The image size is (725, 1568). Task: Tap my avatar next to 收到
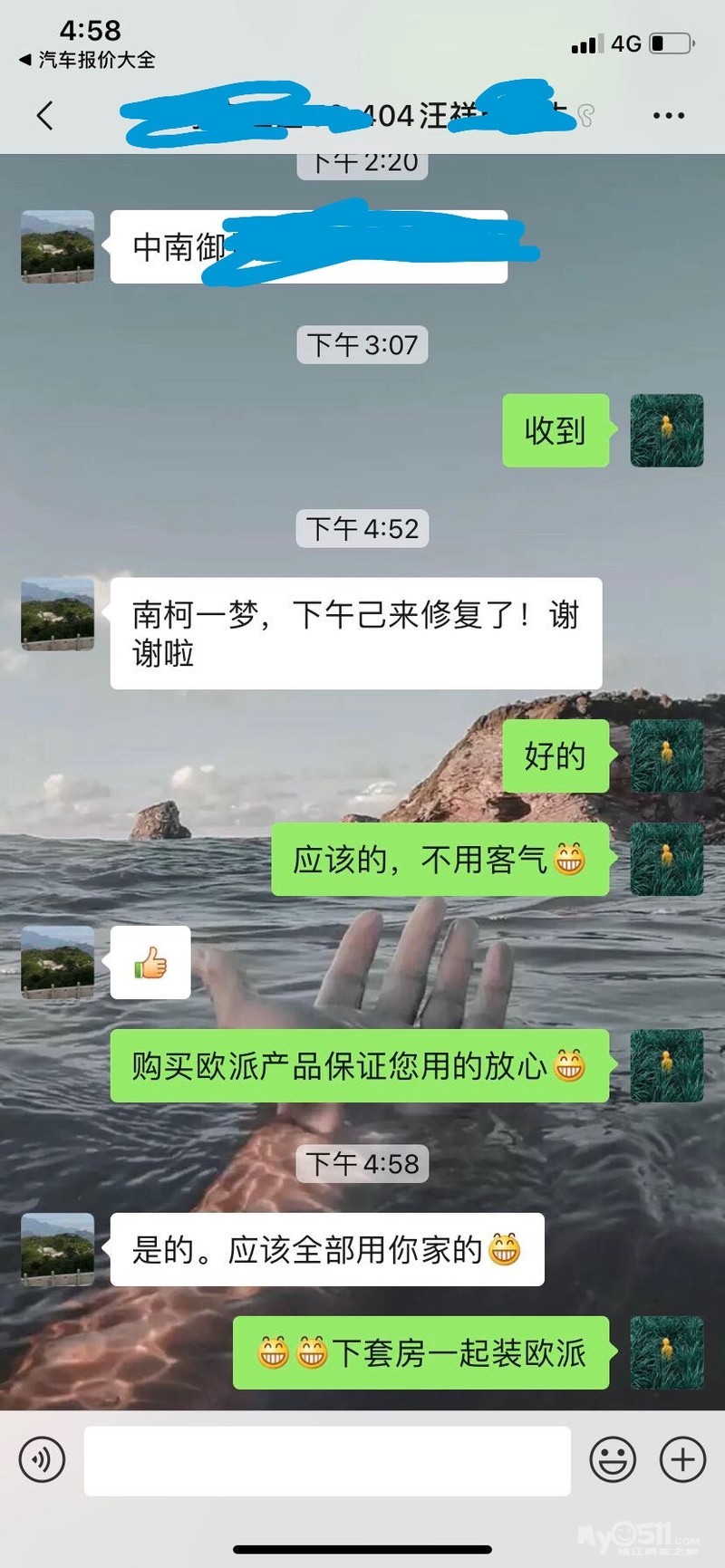pos(666,430)
